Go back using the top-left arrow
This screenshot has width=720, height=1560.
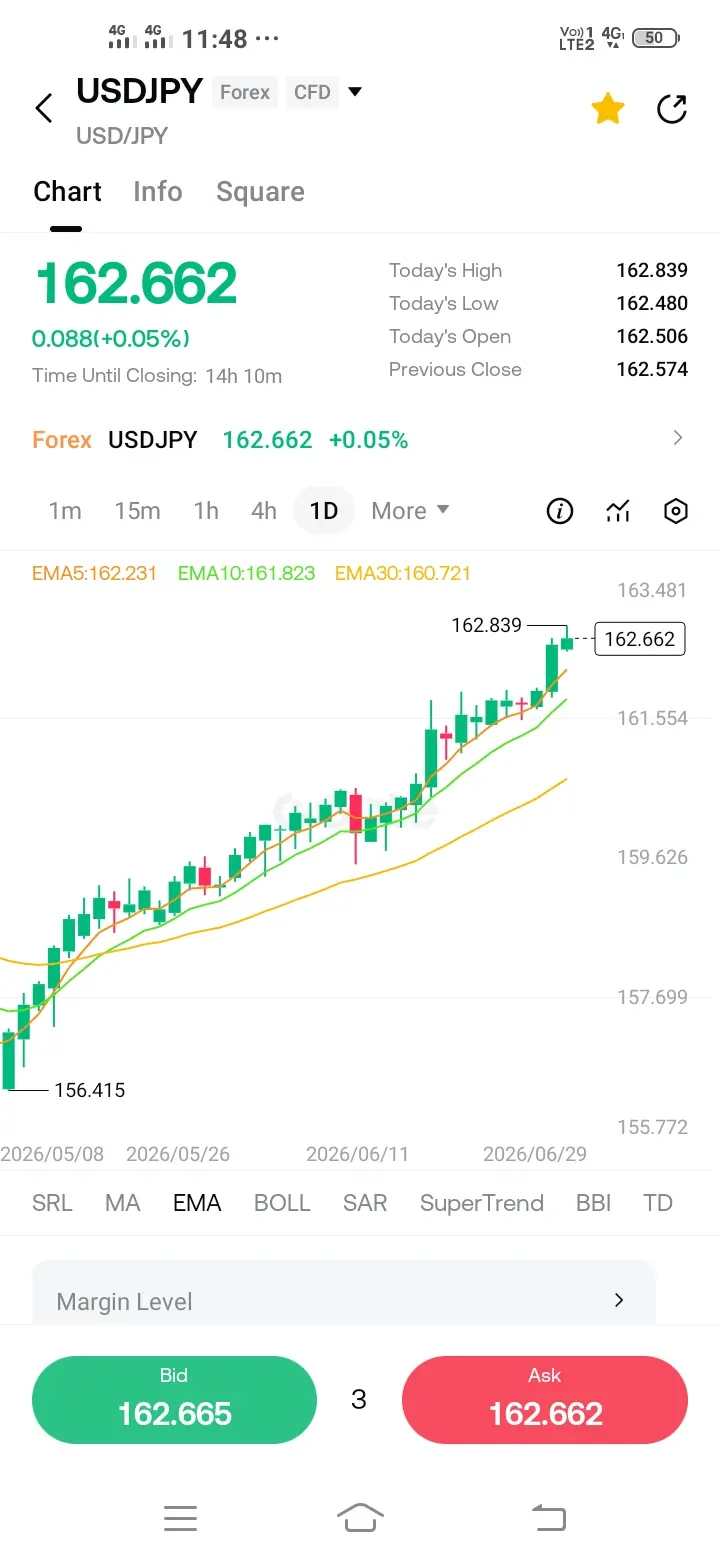[44, 108]
